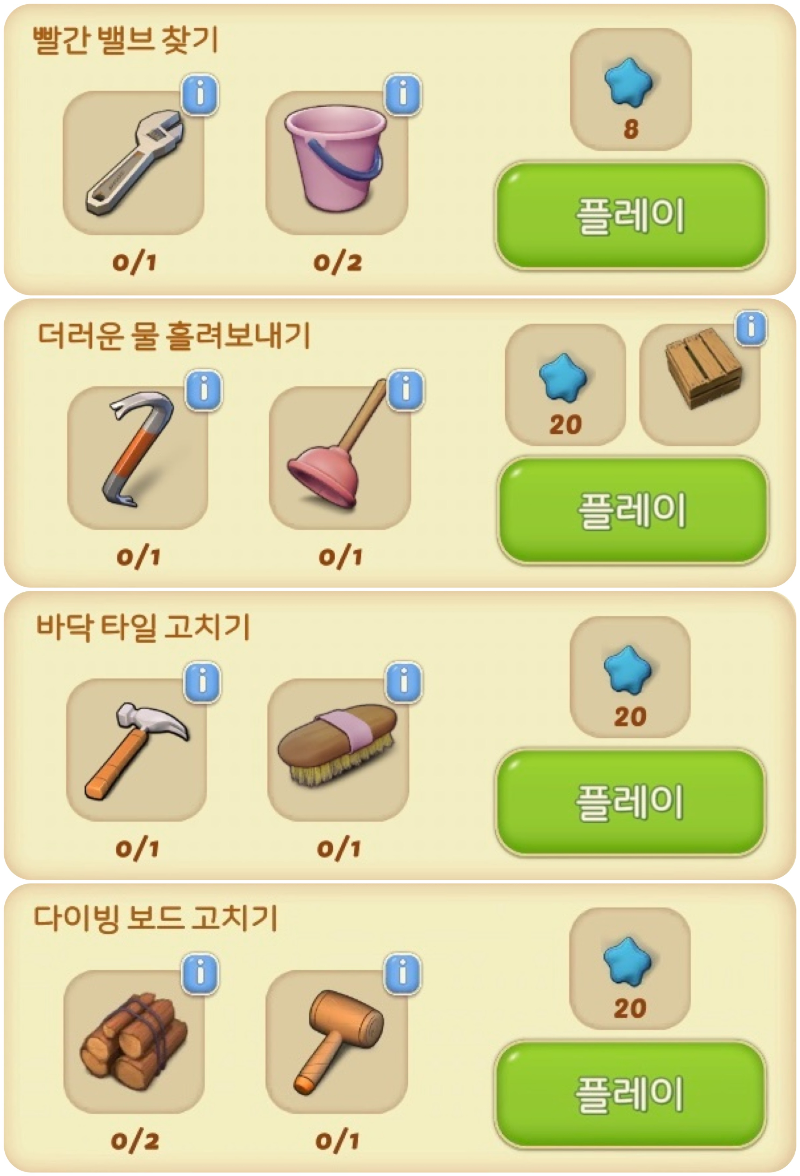800x1176 pixels.
Task: Tap 플레이 for 빨간 밸브 찾기 task
Action: 631,216
